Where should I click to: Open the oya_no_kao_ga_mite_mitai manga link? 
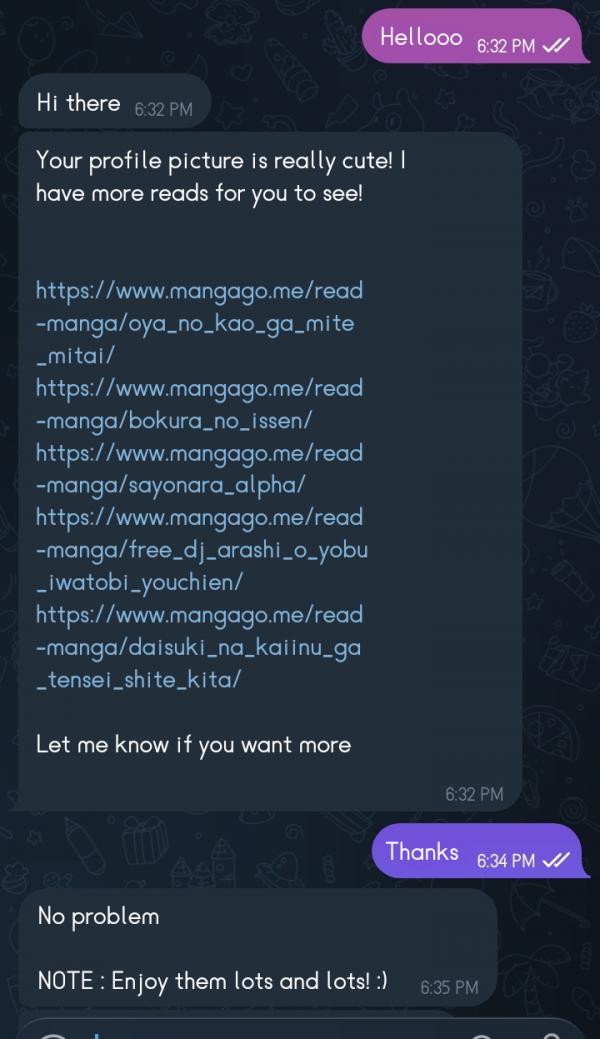coord(195,323)
